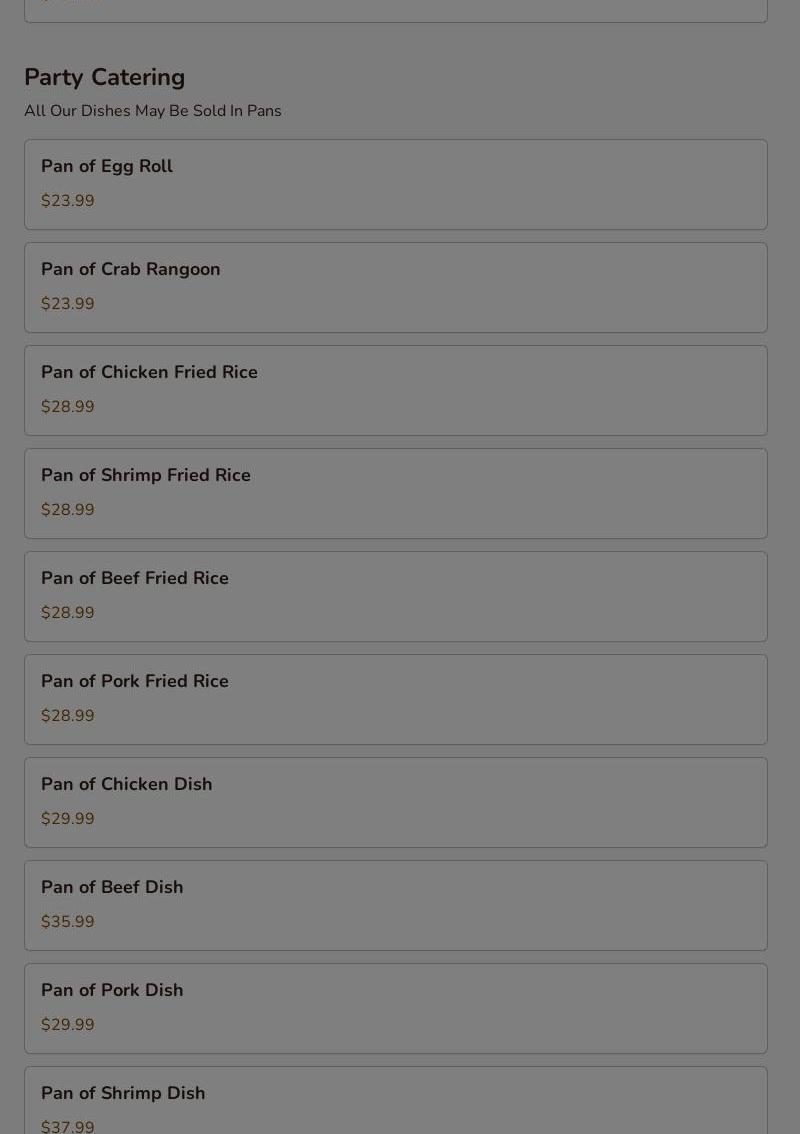The image size is (800, 1134).
Task: Open the Pan of Egg Roll item
Action: (395, 184)
